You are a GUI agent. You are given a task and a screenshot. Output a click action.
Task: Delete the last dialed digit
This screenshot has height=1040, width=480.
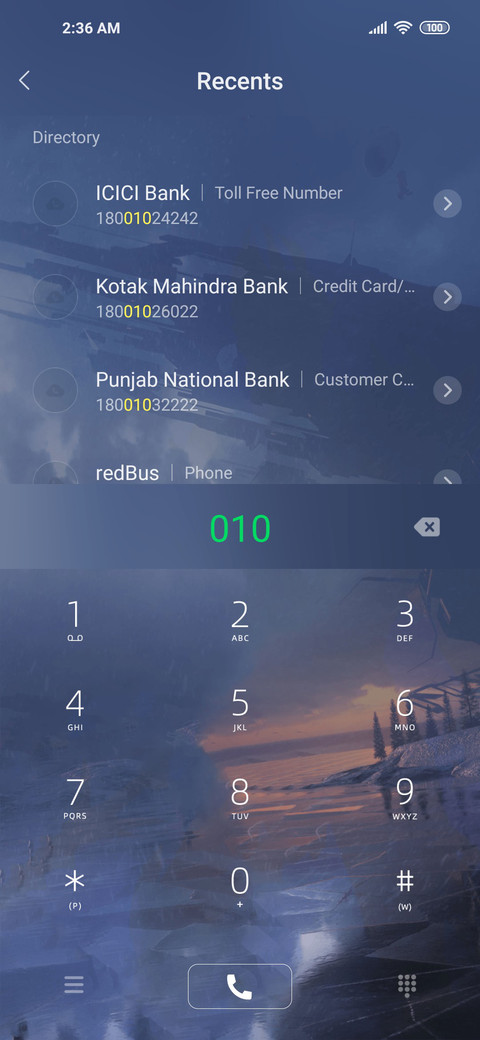point(427,527)
